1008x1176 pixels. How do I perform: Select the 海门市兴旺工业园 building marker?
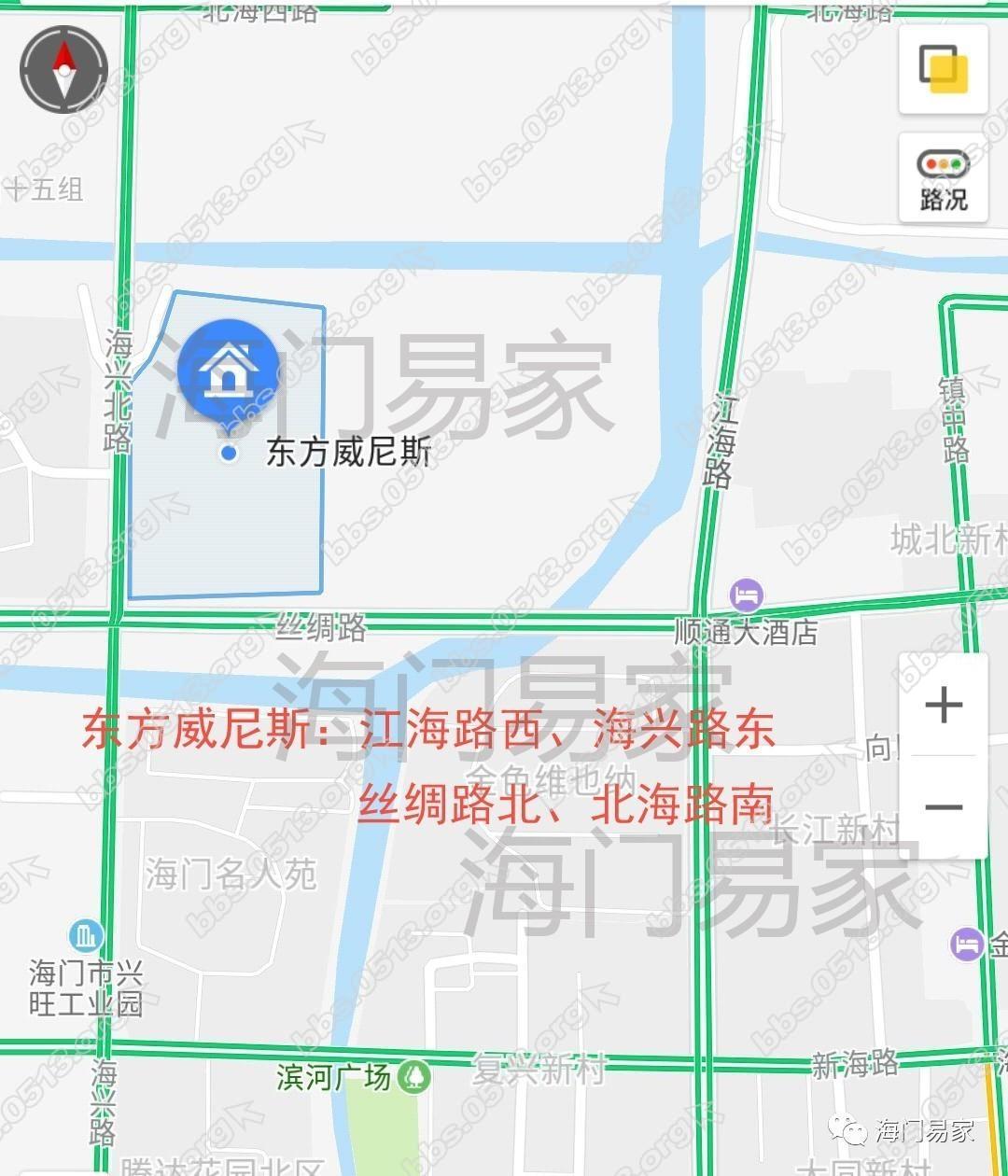[x=86, y=935]
